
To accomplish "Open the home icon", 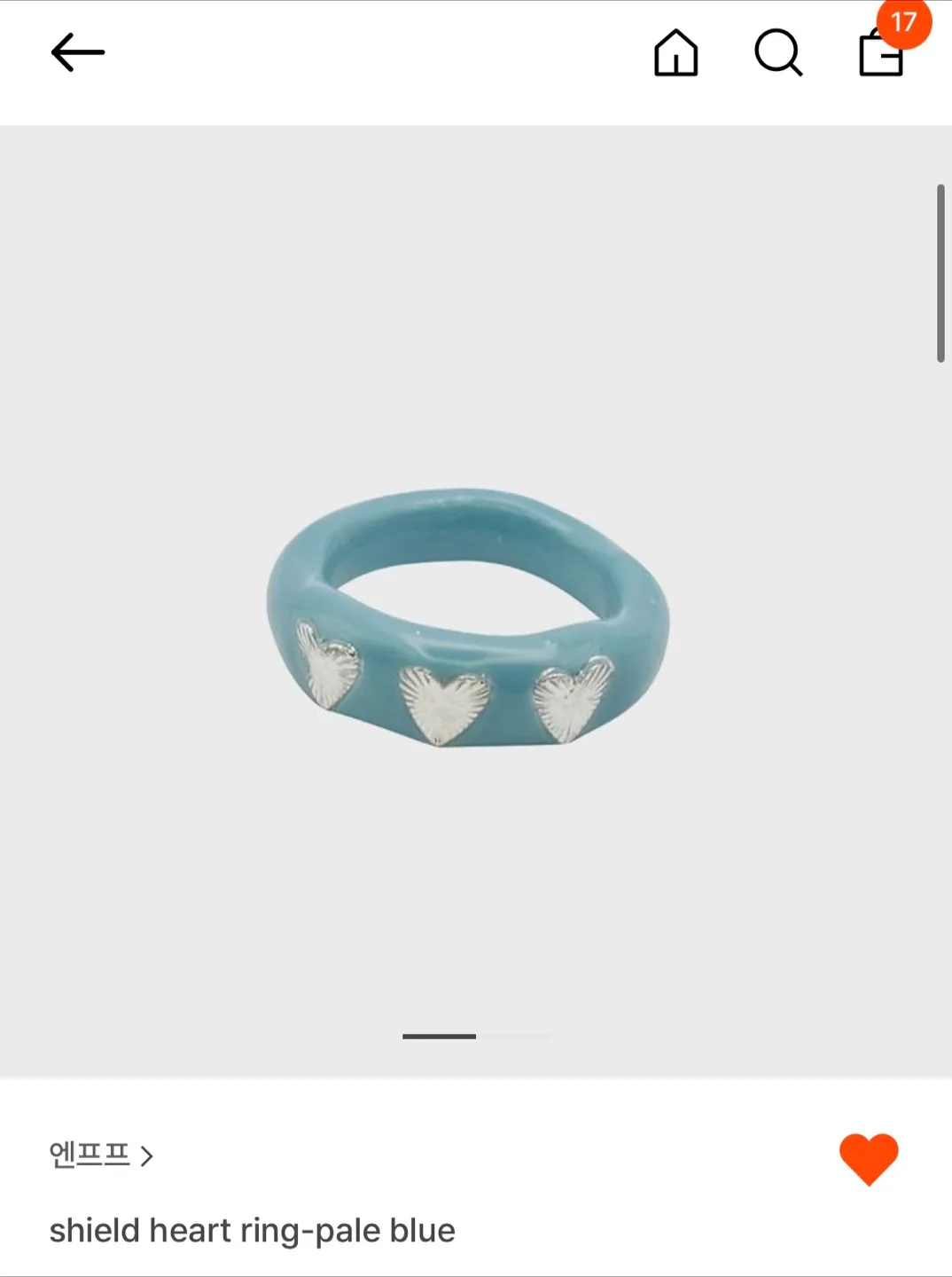I will pos(675,53).
